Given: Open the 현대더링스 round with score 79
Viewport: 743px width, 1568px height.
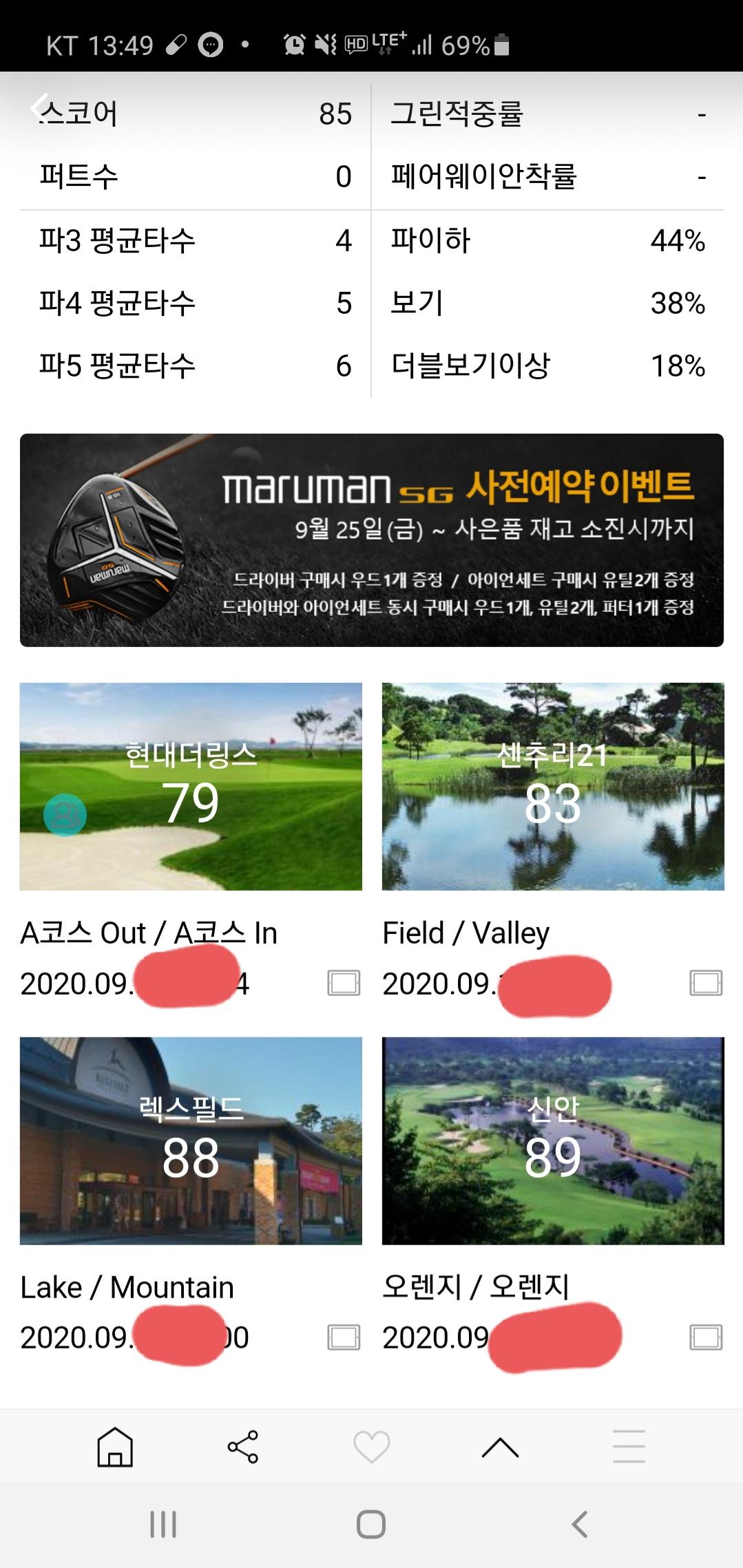Looking at the screenshot, I should pos(191,786).
